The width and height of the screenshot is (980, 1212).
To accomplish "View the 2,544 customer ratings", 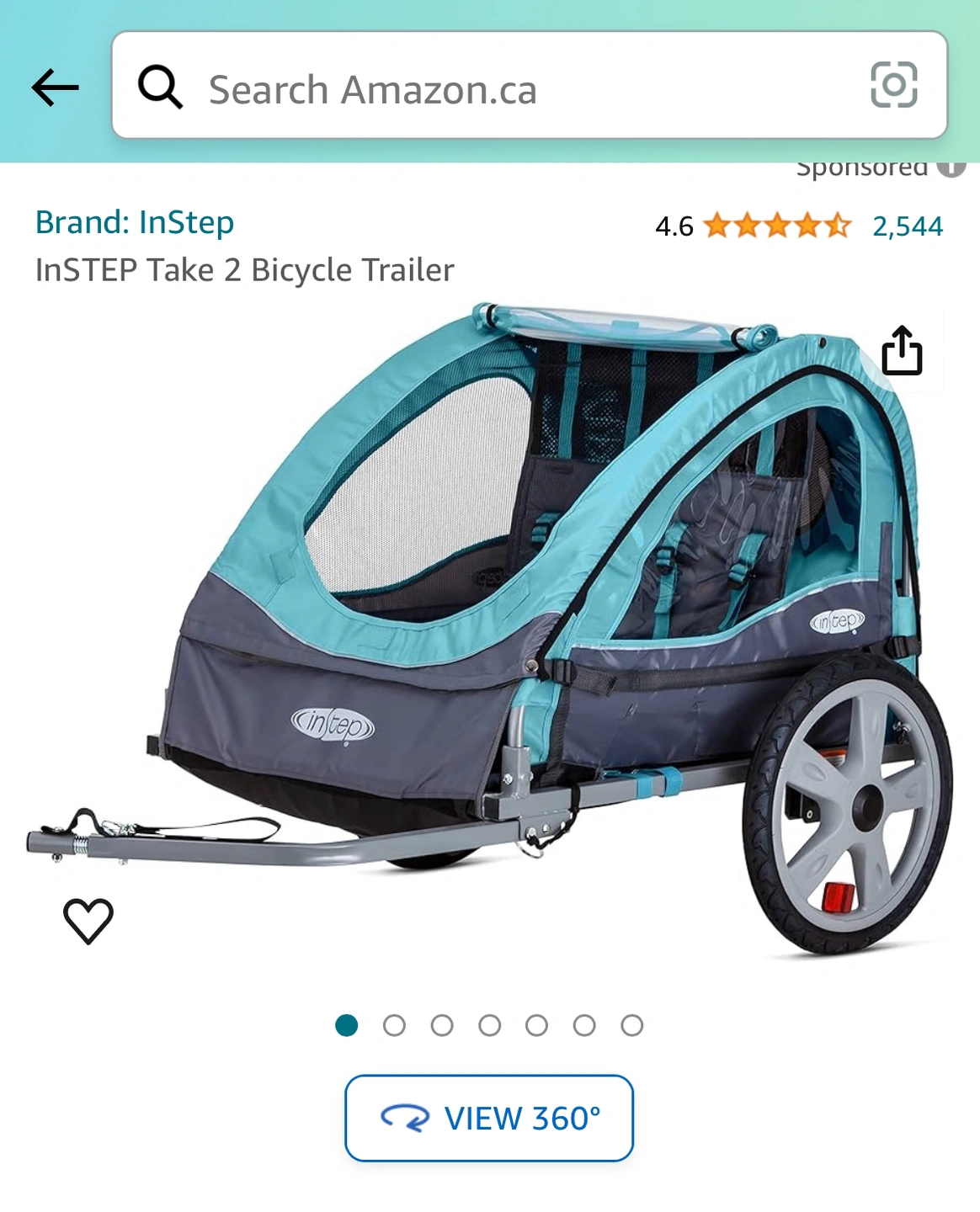I will (907, 226).
